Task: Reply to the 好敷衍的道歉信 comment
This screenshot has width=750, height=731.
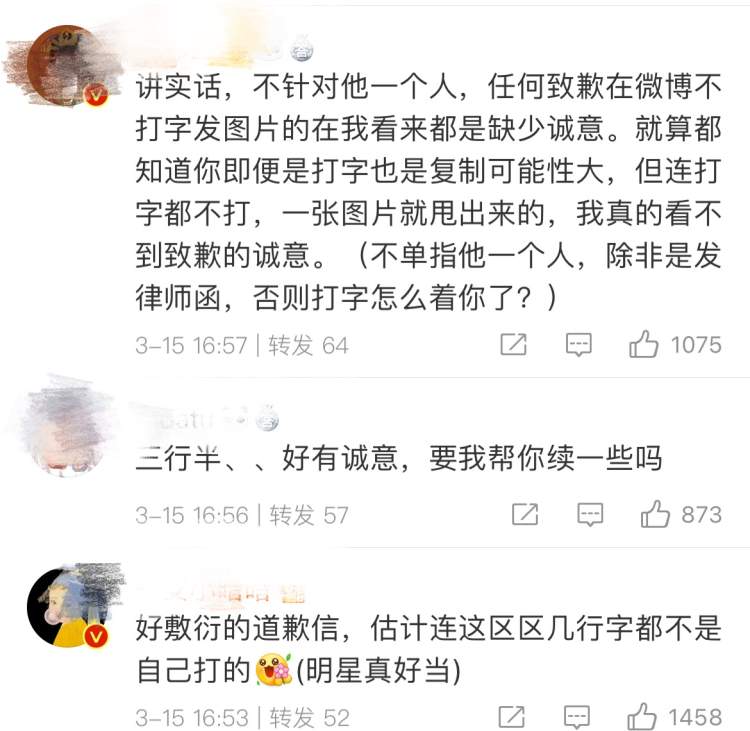Action: (577, 717)
